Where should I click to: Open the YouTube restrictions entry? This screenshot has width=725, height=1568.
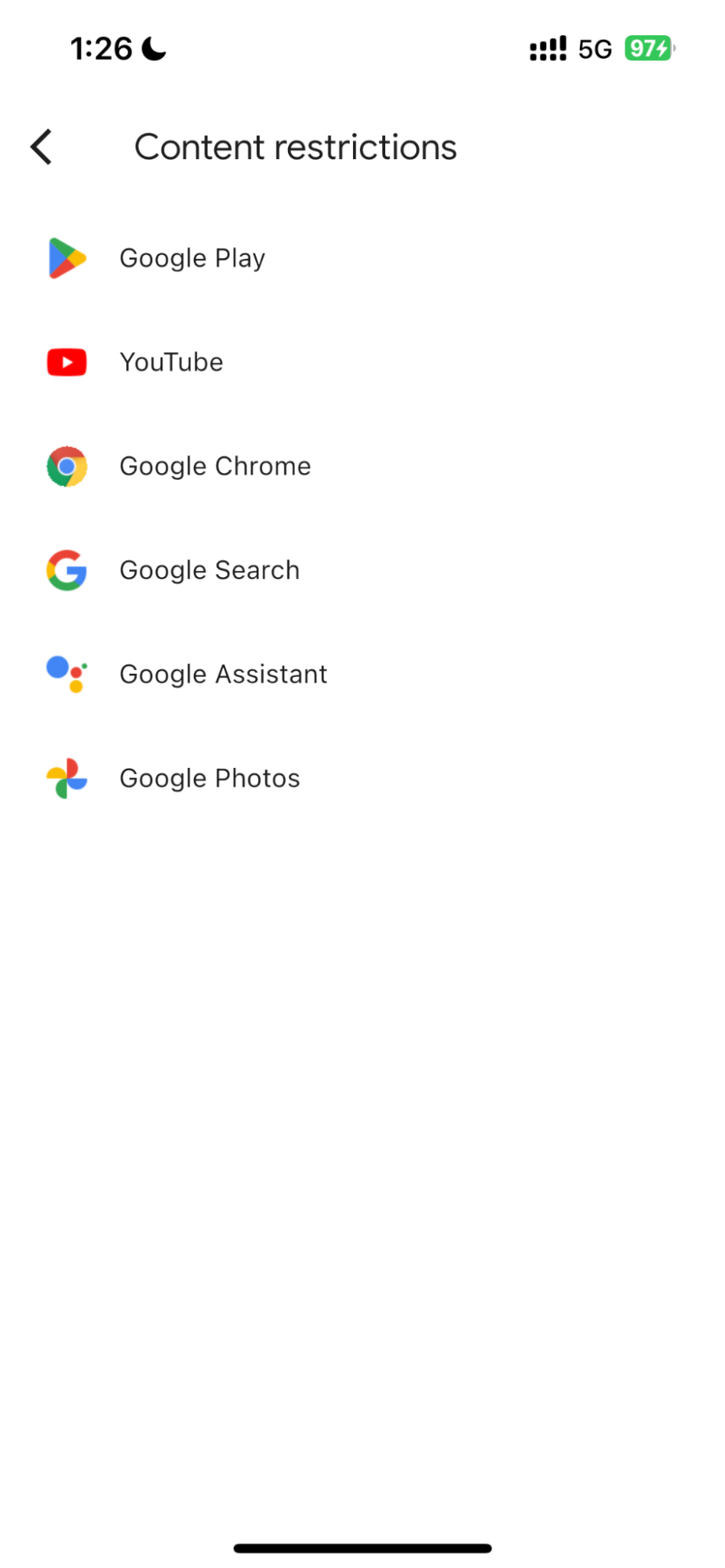[x=172, y=362]
